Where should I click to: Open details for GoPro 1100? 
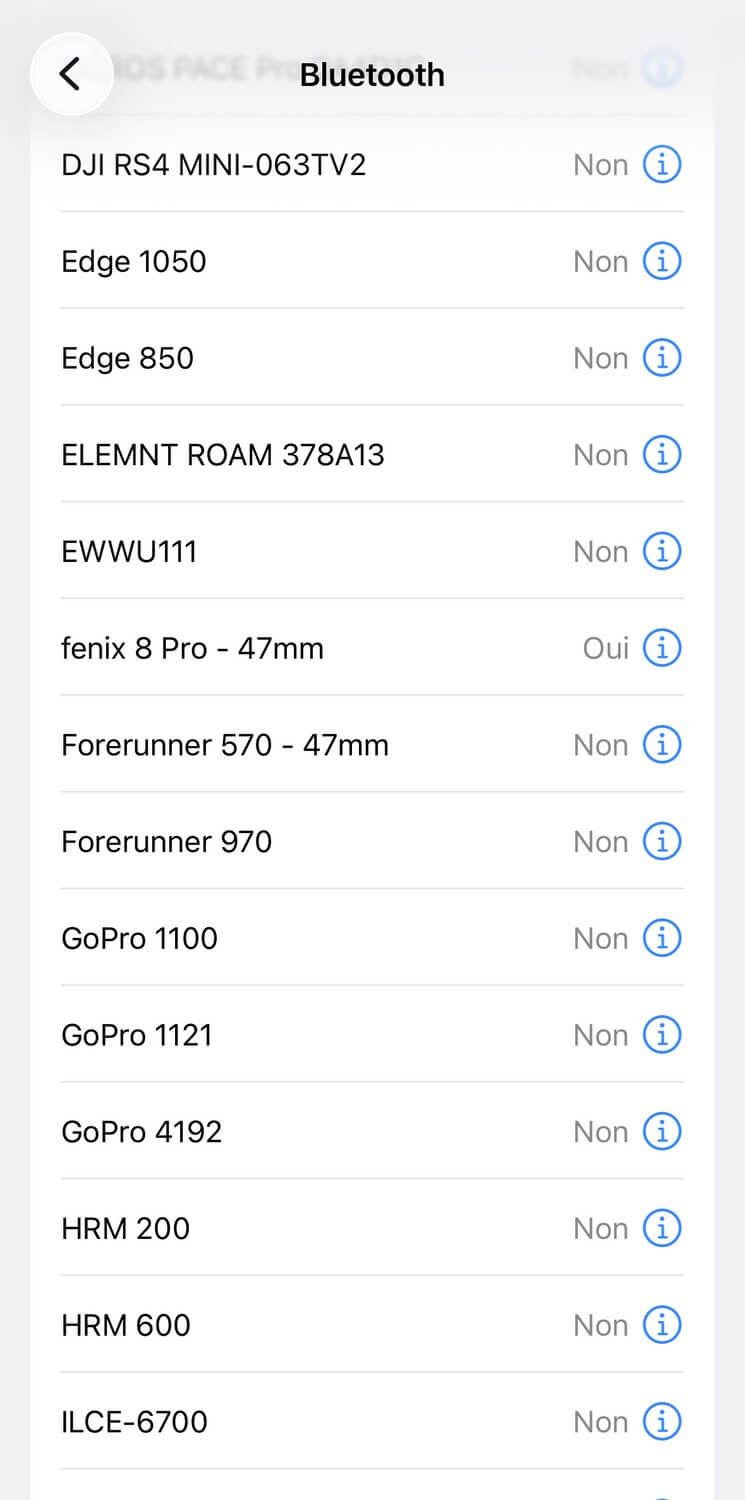(x=661, y=938)
